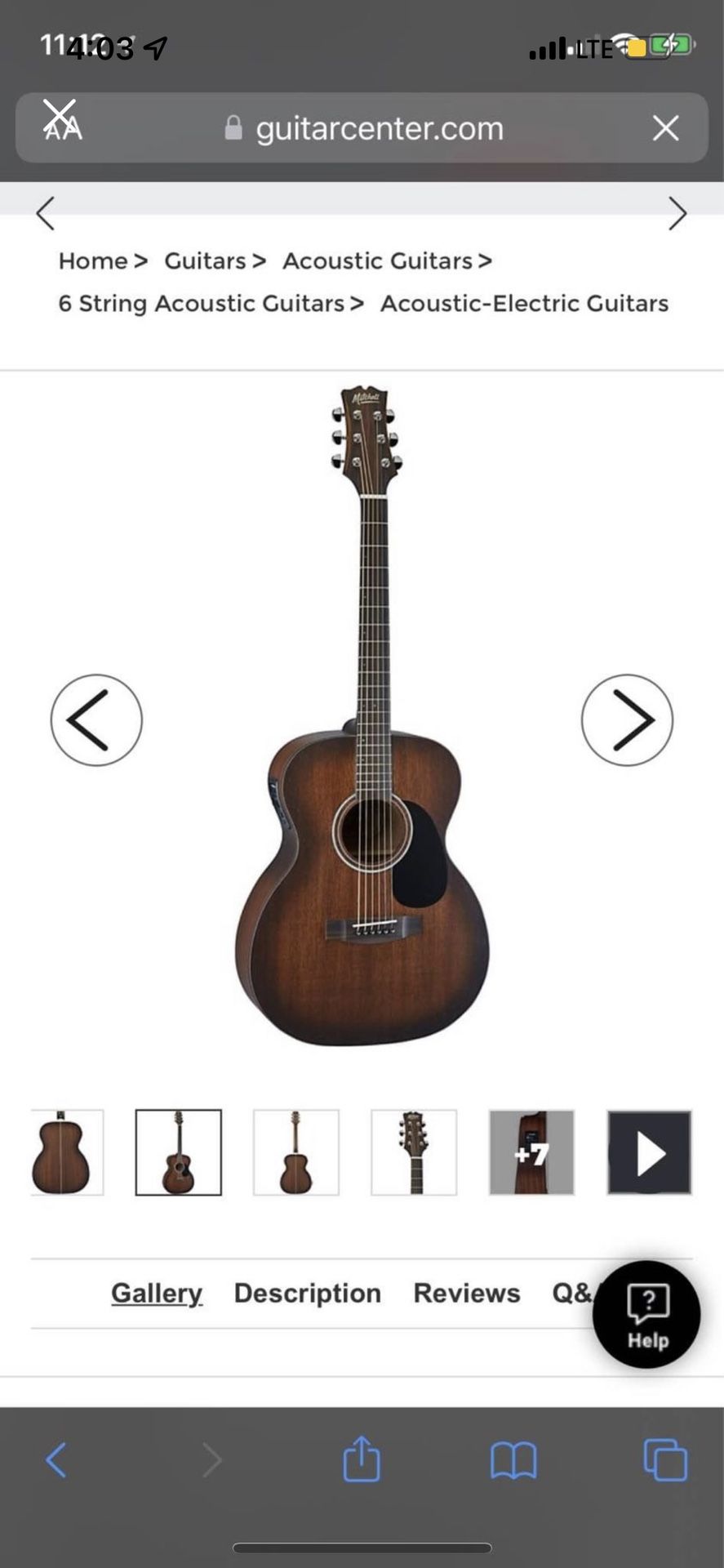Switch to the Reviews tab

pos(466,1293)
